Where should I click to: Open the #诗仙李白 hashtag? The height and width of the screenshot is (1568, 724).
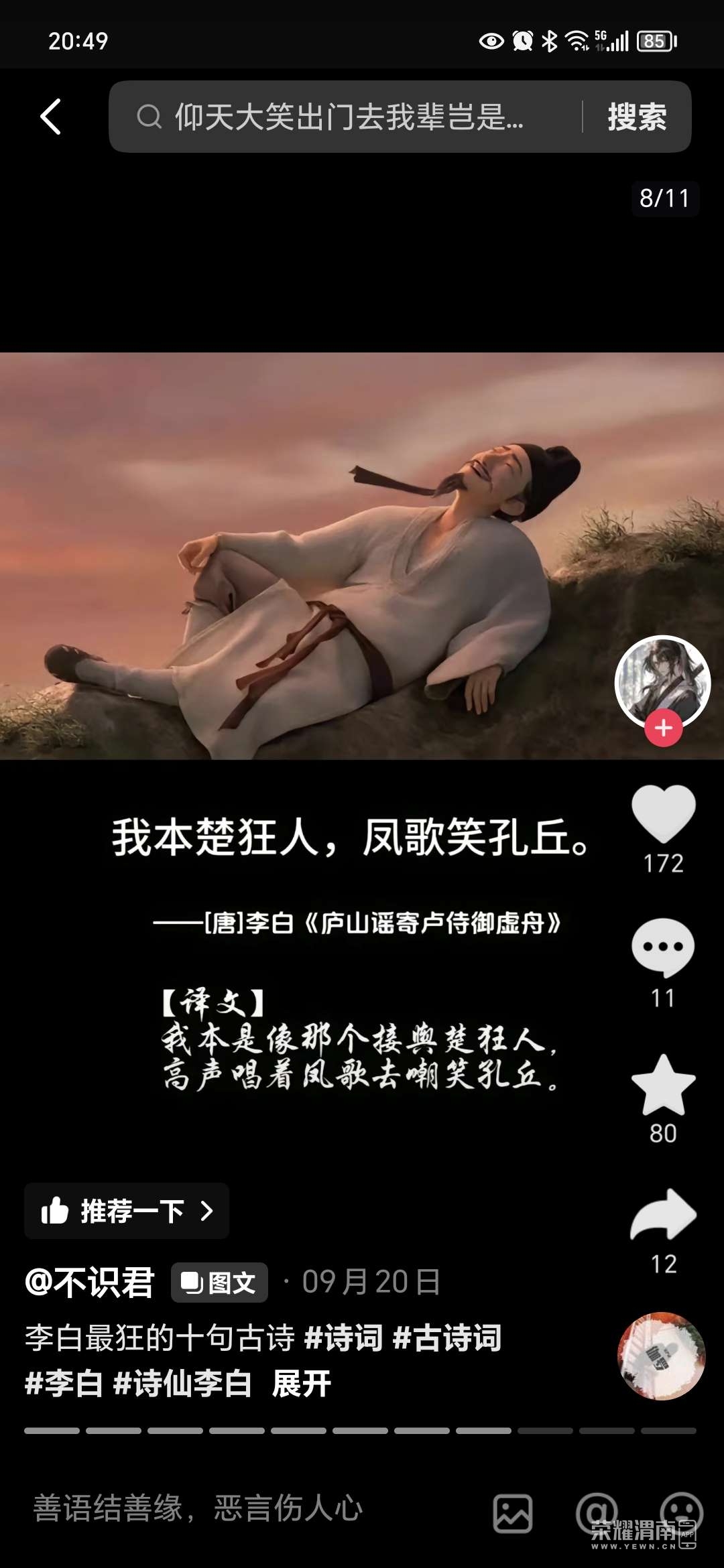(182, 1384)
